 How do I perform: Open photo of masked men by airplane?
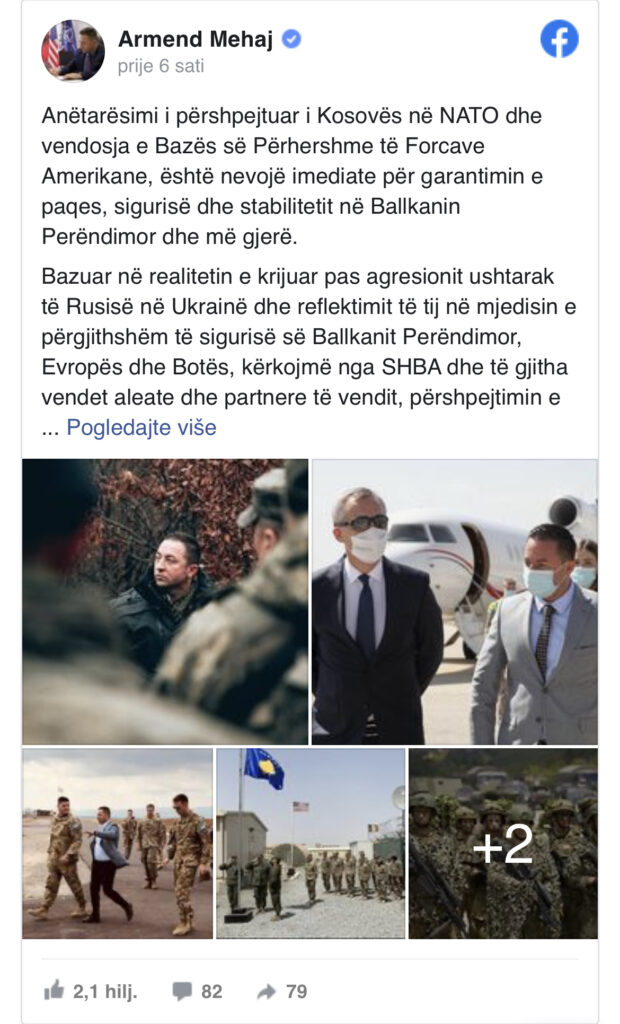(454, 601)
